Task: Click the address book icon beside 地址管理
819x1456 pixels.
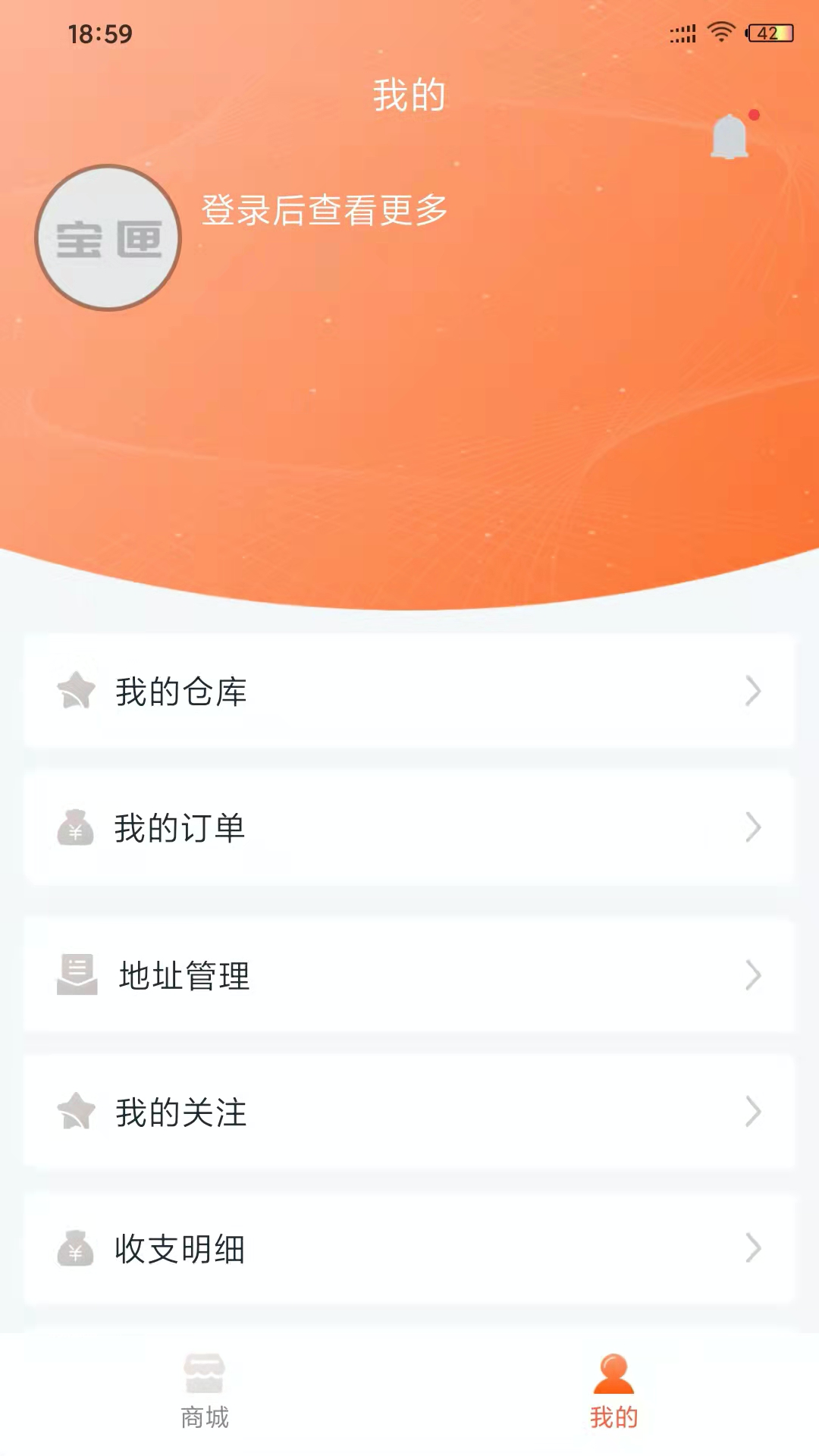Action: (77, 977)
